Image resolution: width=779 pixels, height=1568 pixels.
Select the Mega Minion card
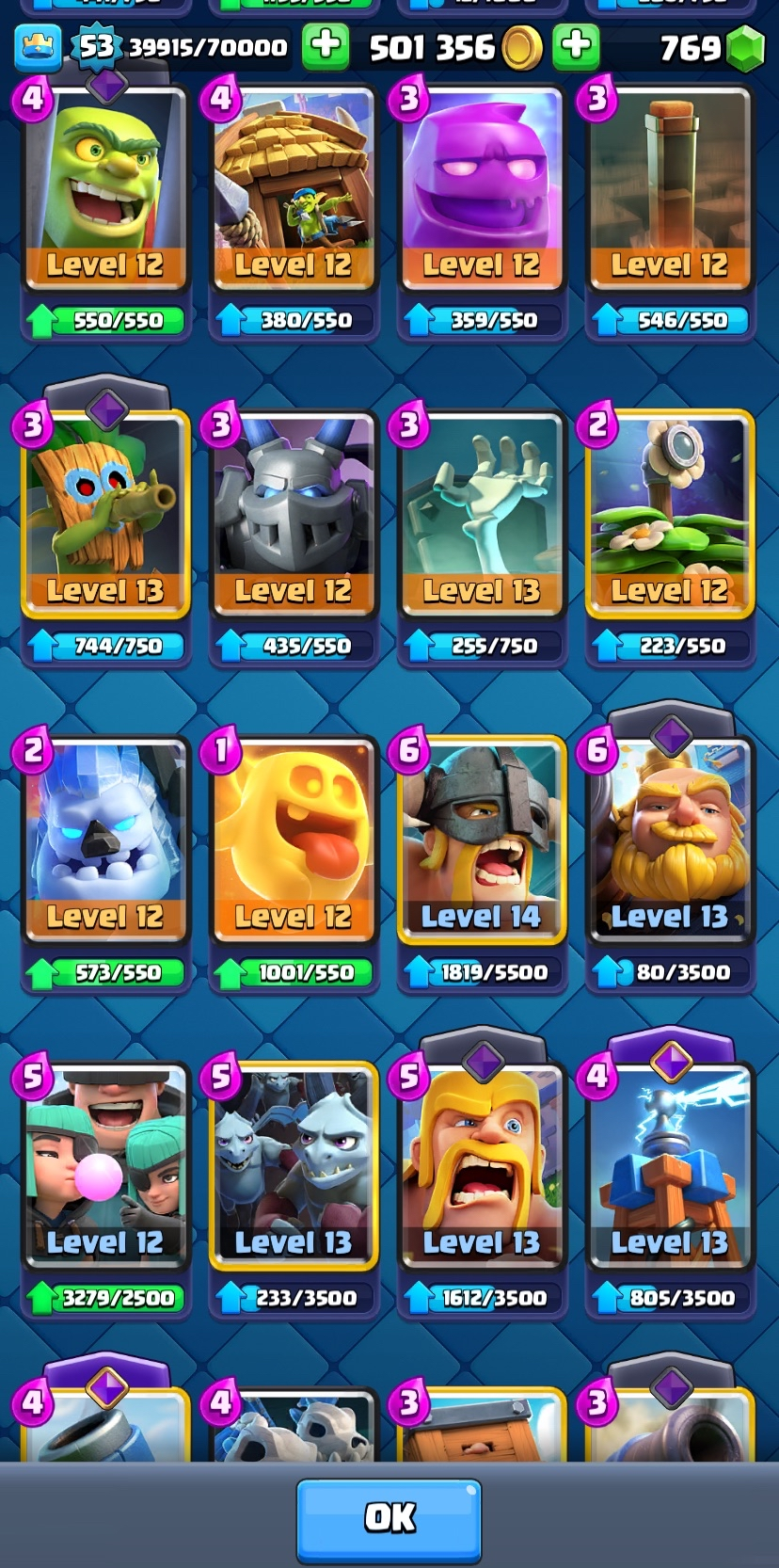[x=293, y=513]
